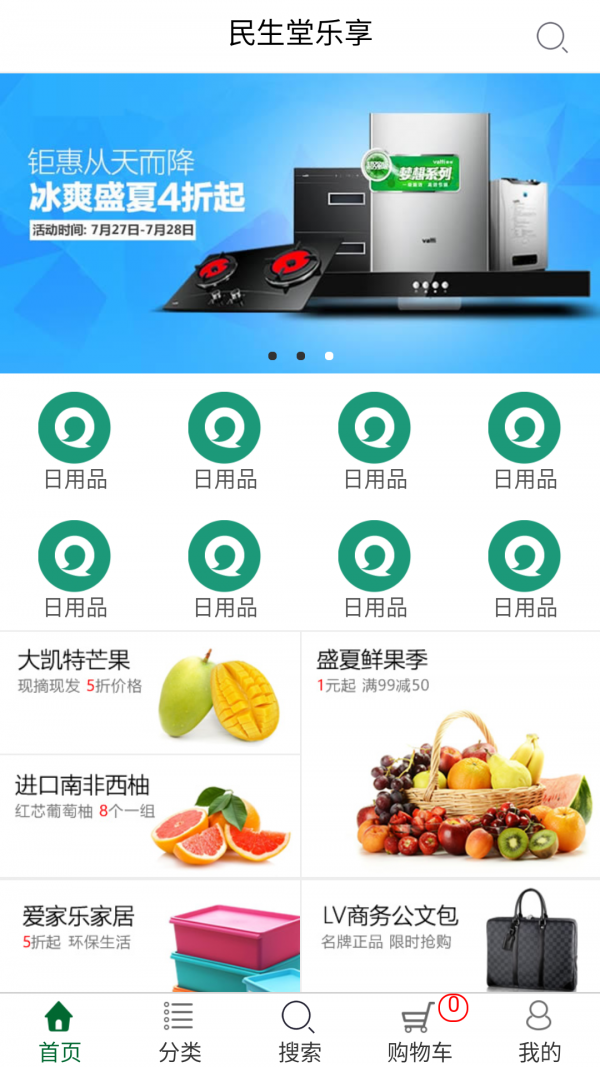Viewport: 600px width, 1067px height.
Task: Open the LV商务公文包 briefcase deal
Action: (x=451, y=936)
